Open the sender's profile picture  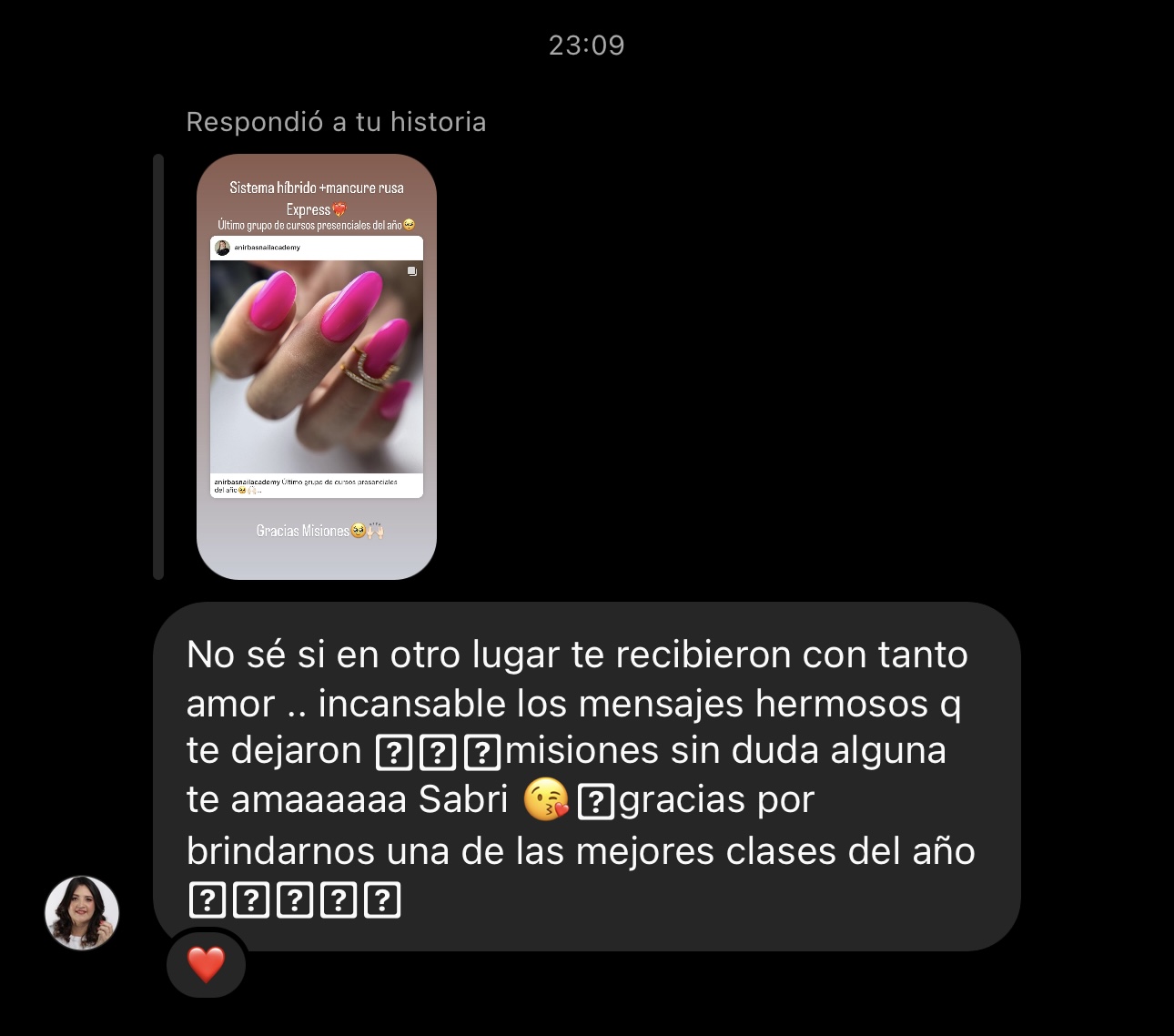(82, 913)
